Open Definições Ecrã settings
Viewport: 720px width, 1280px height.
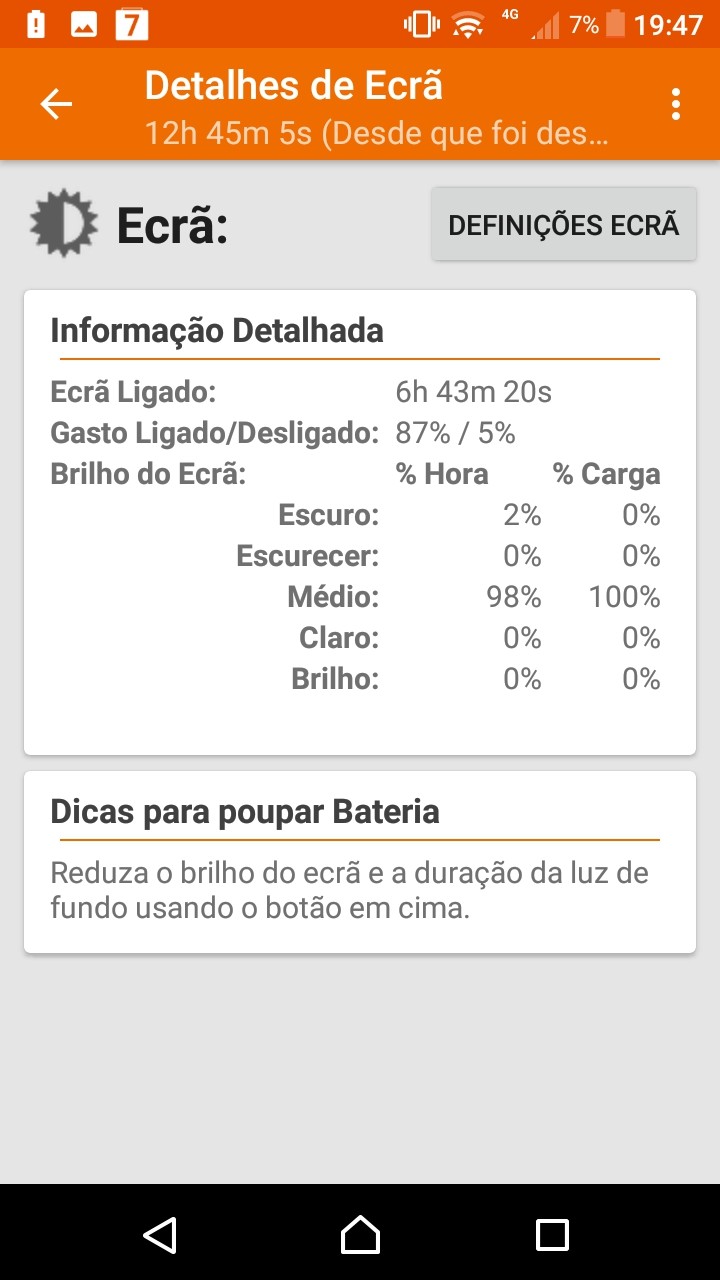click(564, 225)
